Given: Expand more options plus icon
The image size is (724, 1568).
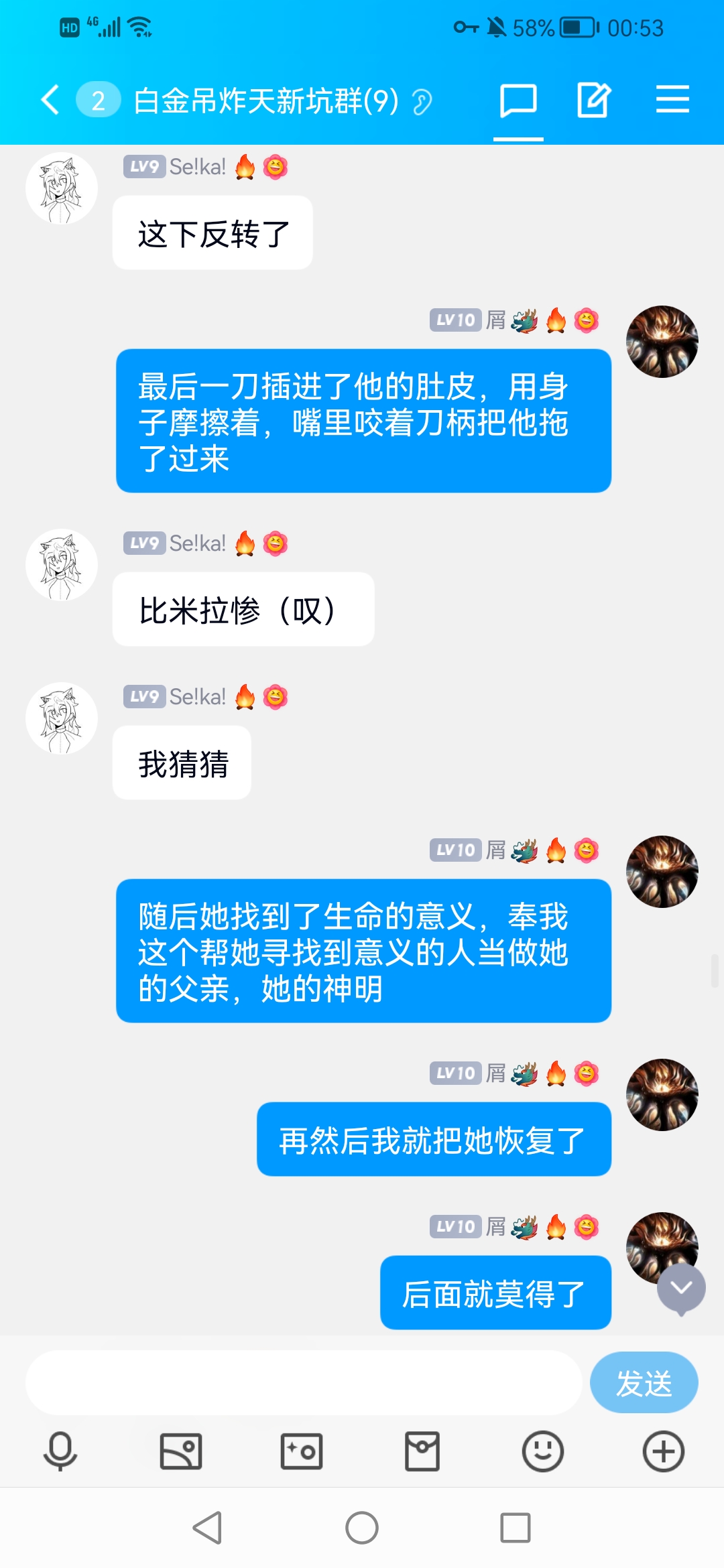Looking at the screenshot, I should point(663,1451).
